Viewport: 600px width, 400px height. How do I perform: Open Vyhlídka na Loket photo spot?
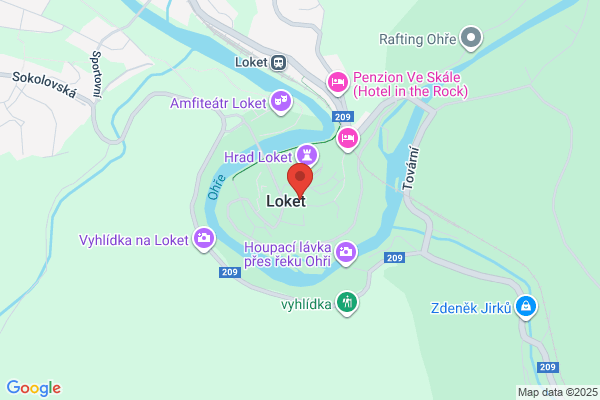point(204,239)
